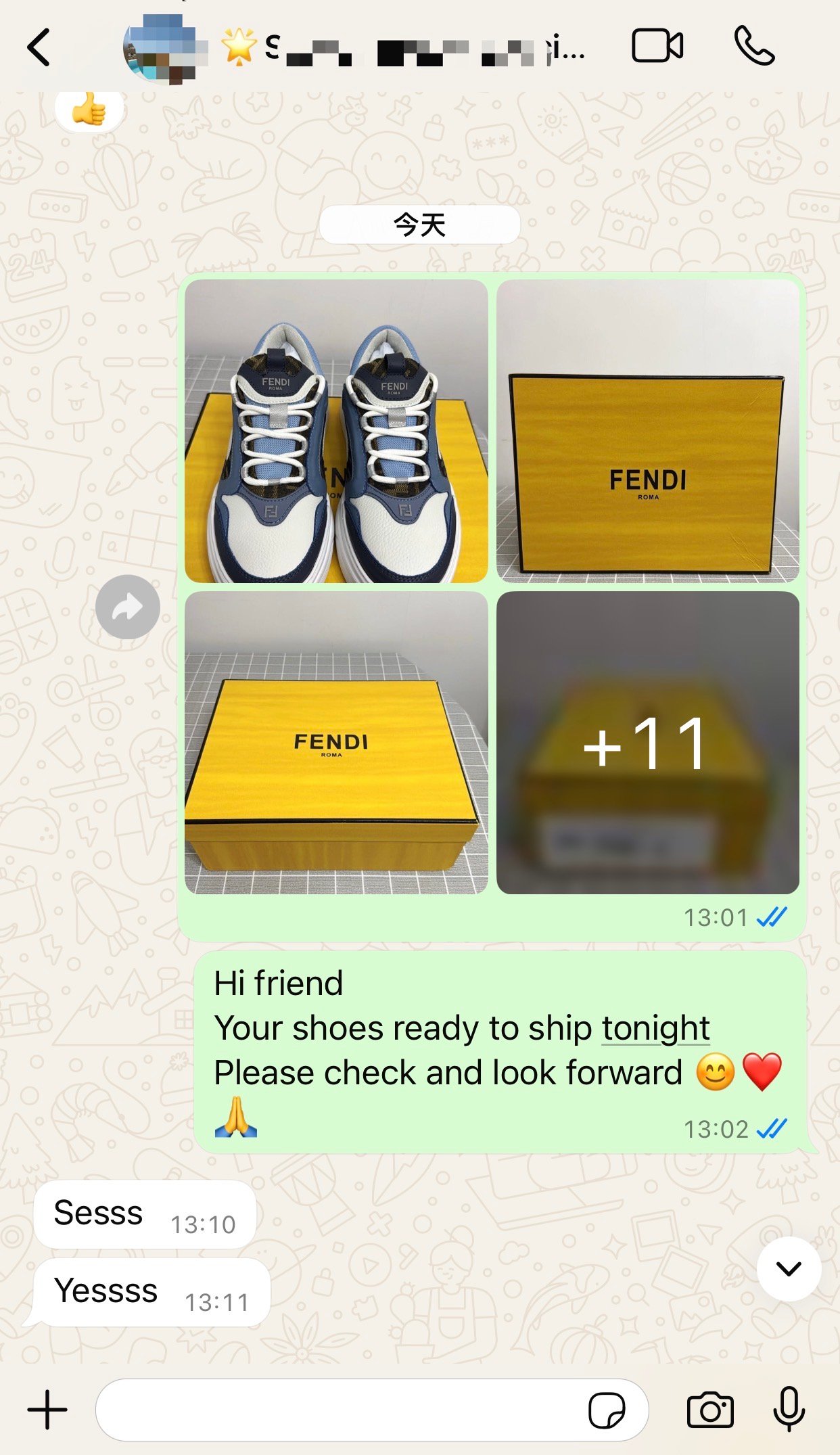Open the plus attachment menu
Viewport: 840px width, 1455px height.
[47, 1410]
